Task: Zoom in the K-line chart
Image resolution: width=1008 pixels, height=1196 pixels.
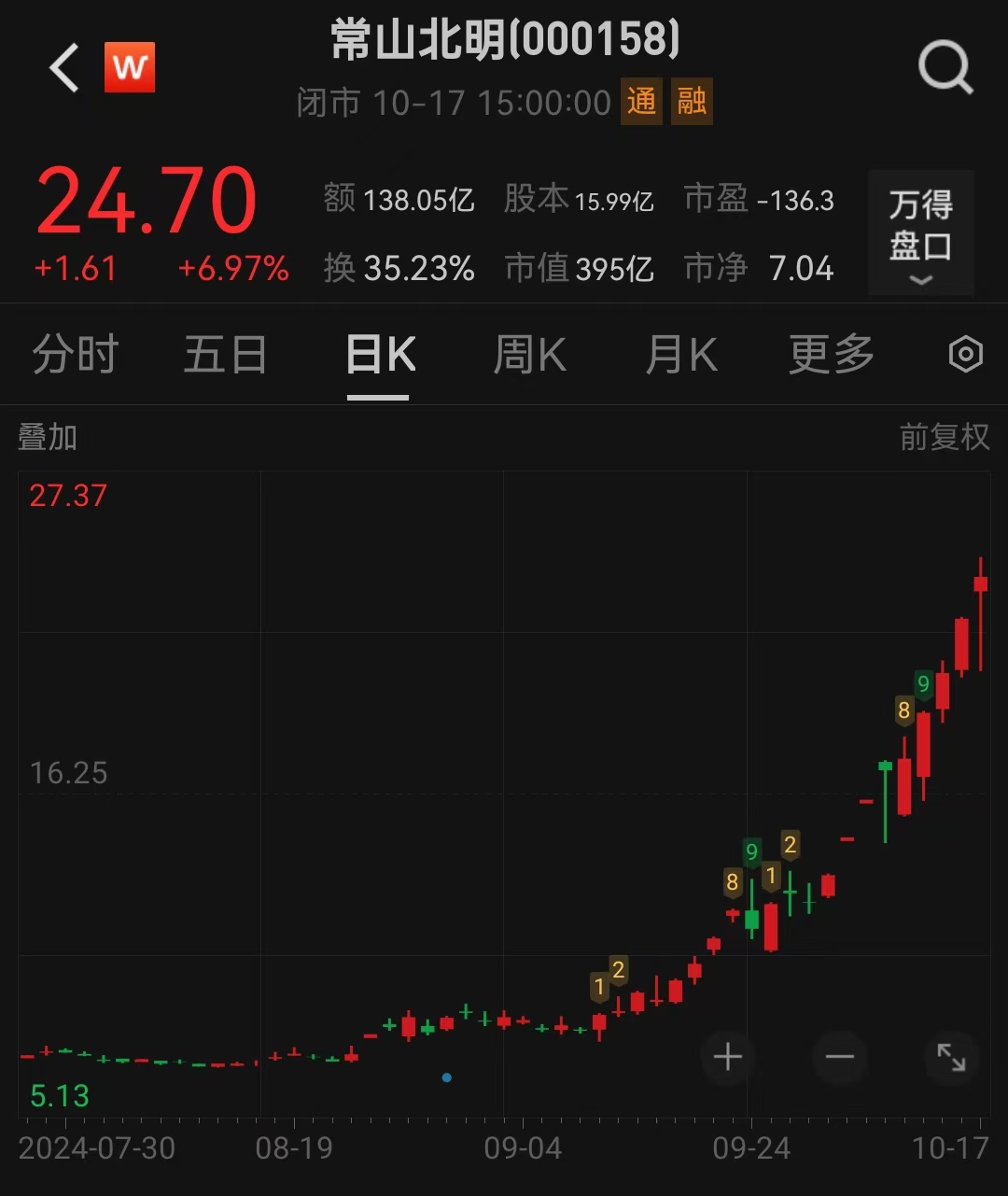Action: [728, 1057]
